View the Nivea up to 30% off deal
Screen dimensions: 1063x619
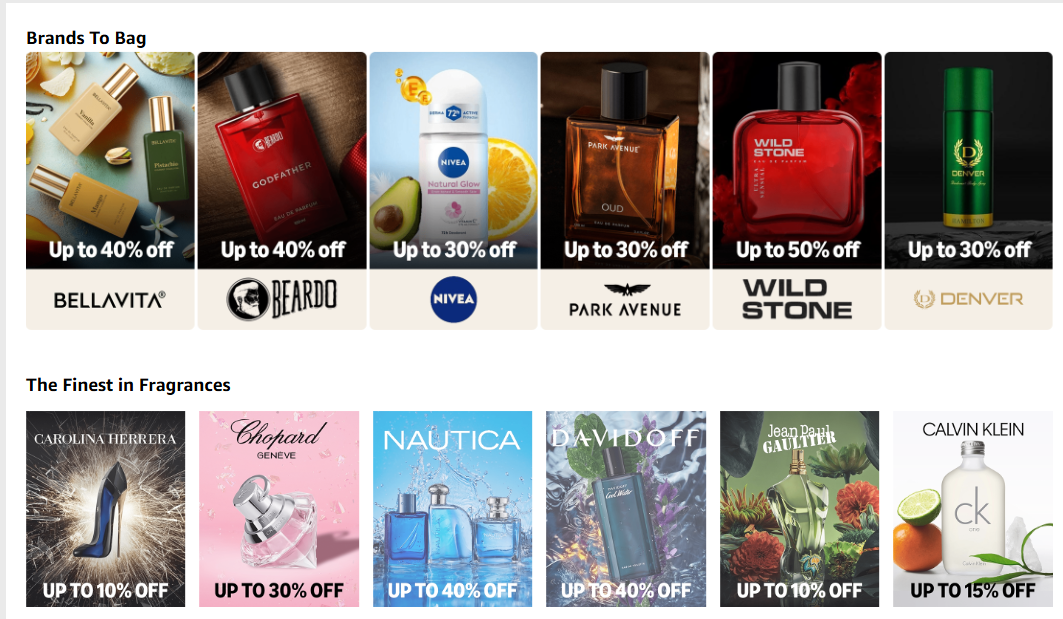click(x=454, y=190)
